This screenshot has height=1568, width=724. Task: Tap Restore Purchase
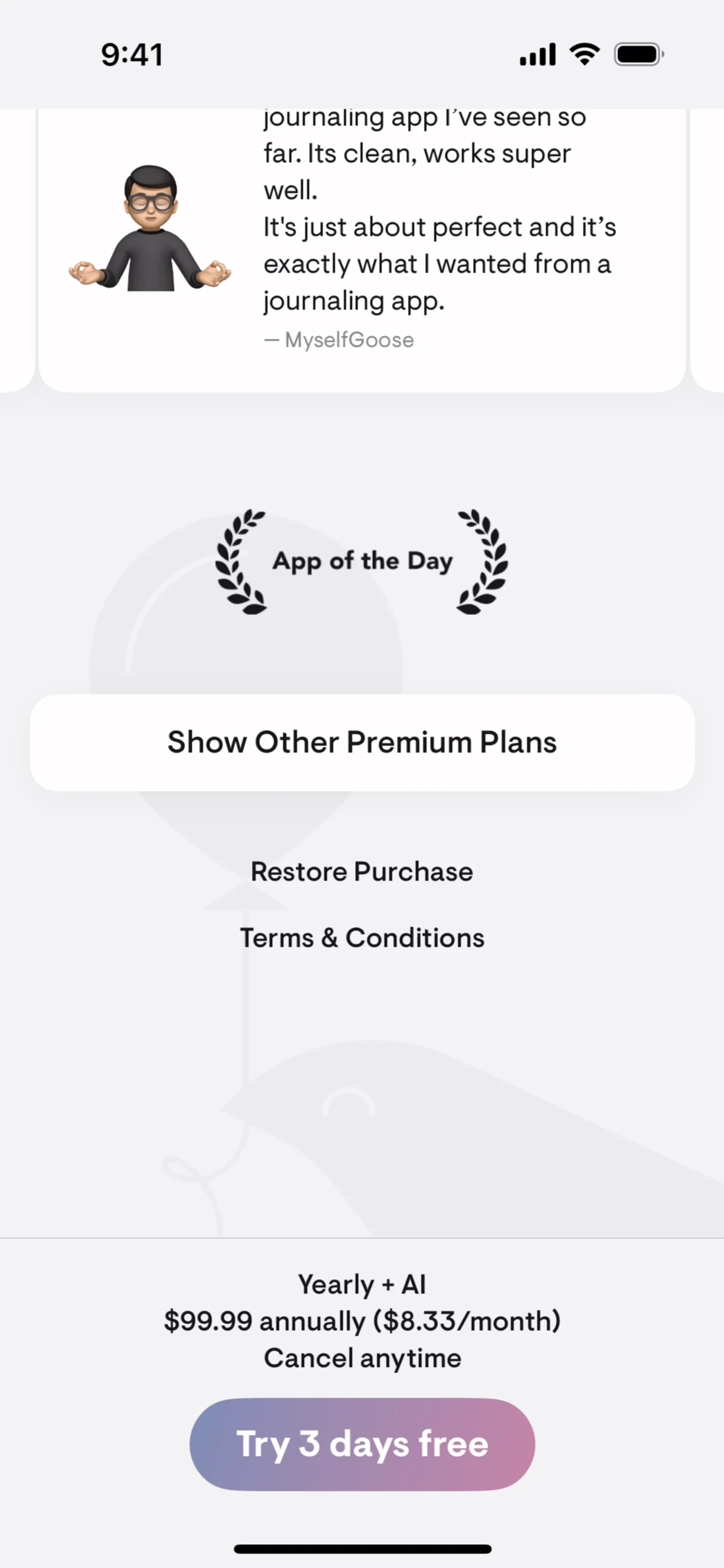click(362, 872)
